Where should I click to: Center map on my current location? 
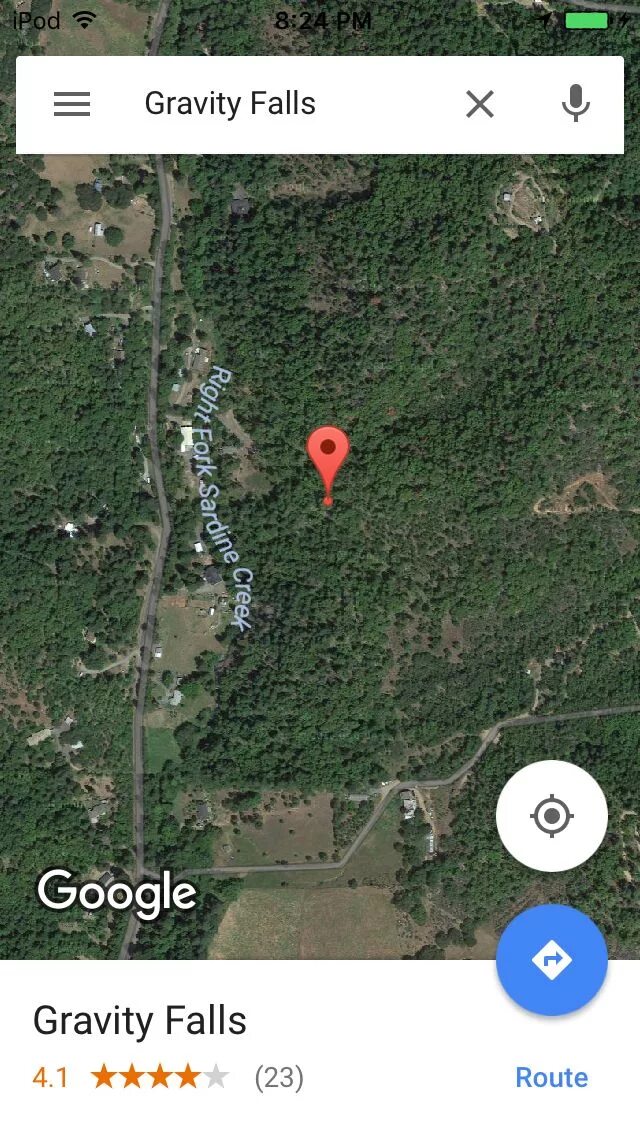click(x=551, y=816)
